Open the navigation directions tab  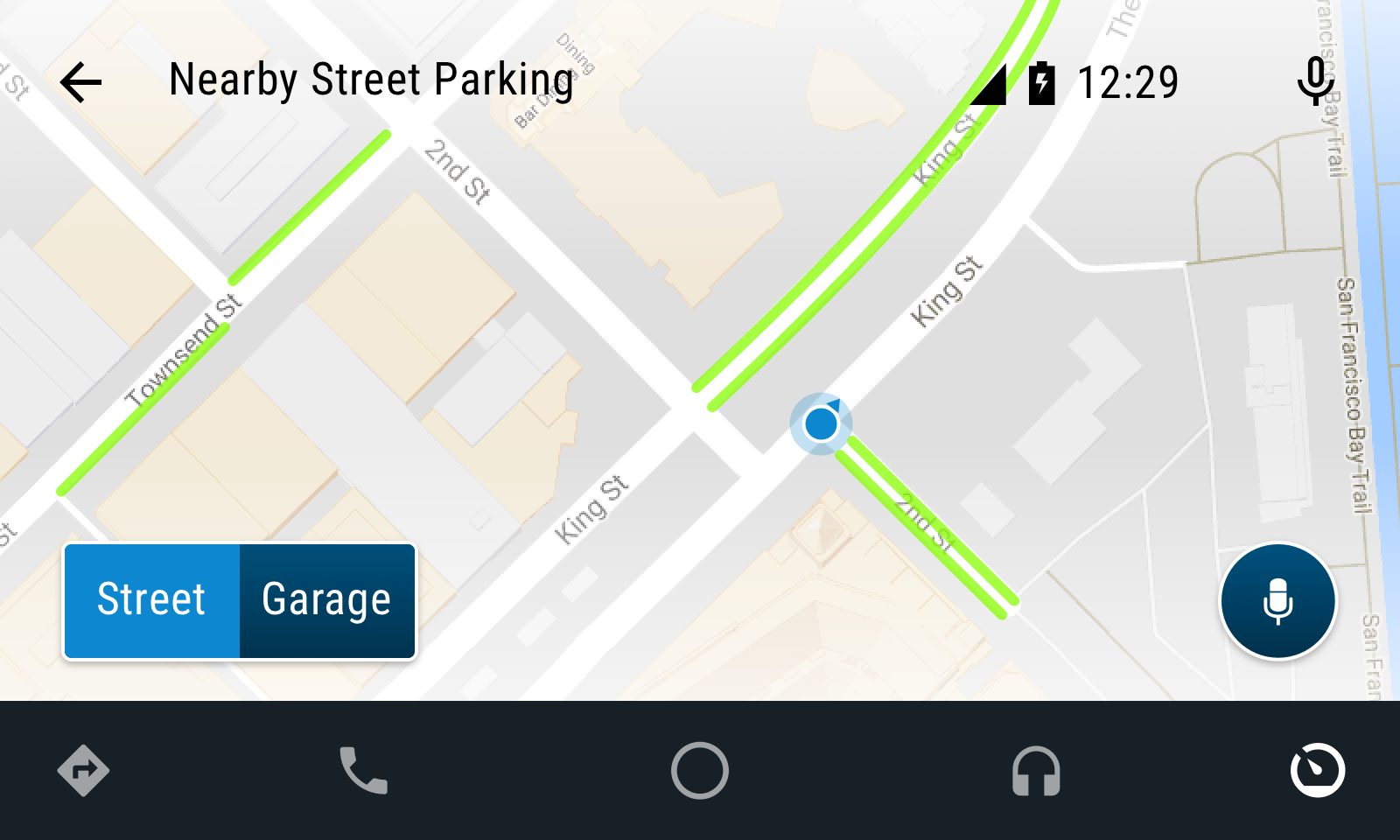[x=83, y=771]
